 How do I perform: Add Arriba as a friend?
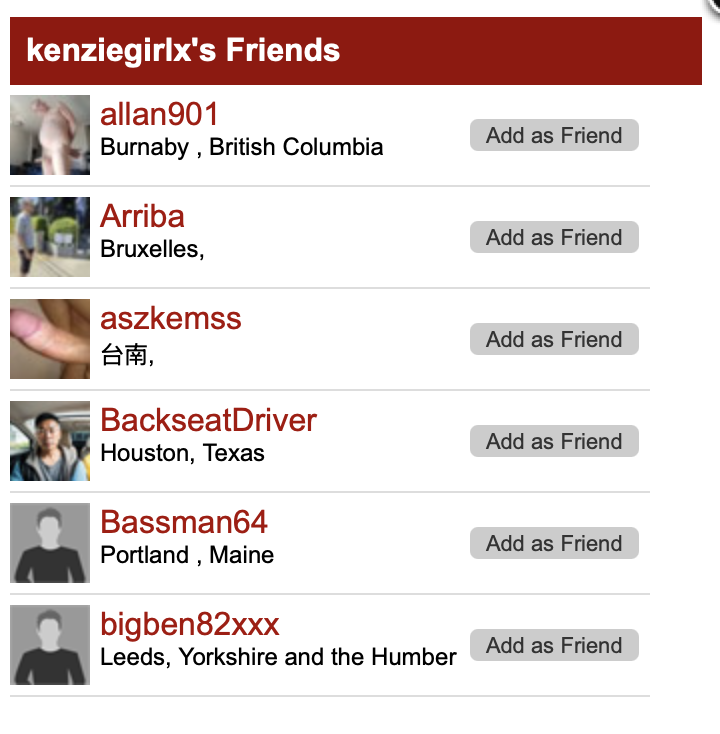point(554,238)
